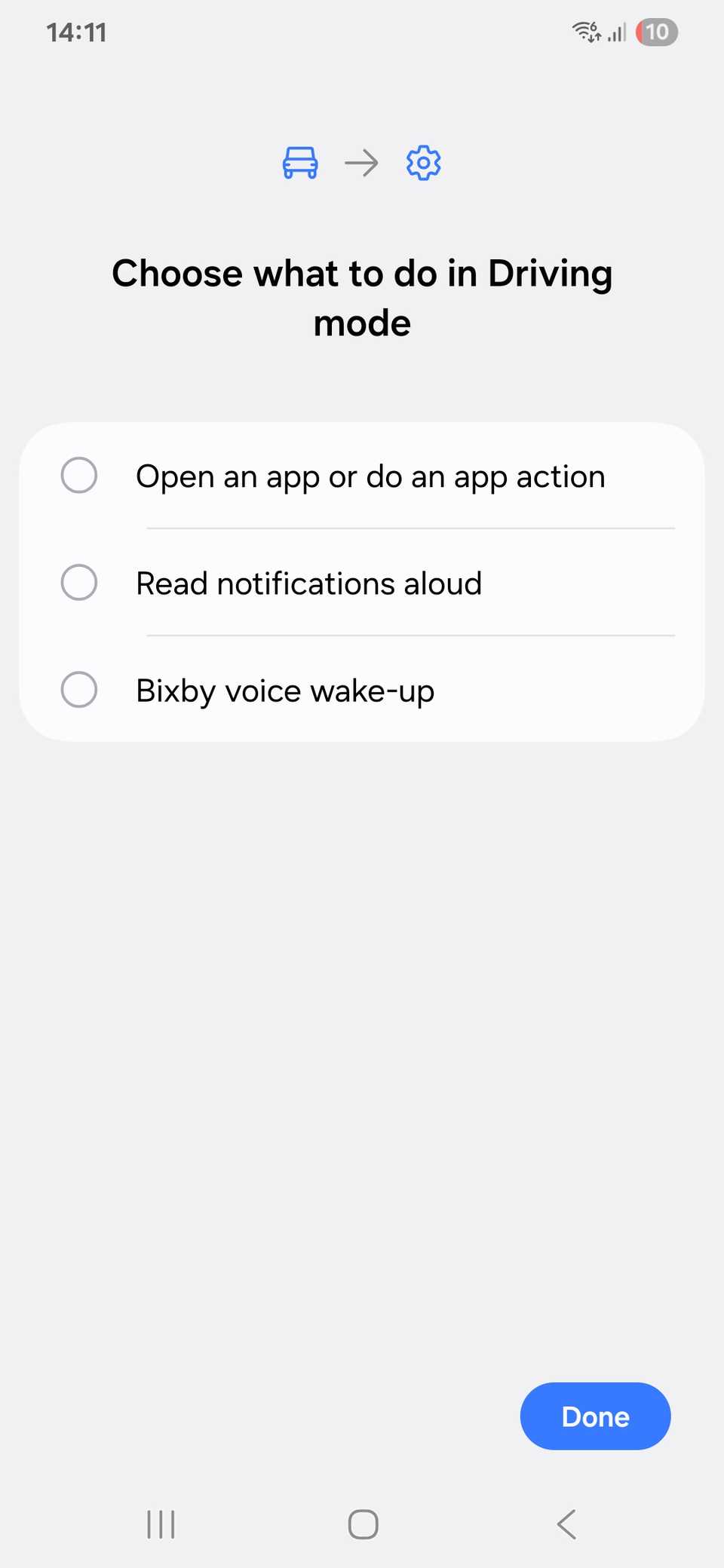The image size is (724, 1568).
Task: Click the arrow icon between car and gear
Action: [x=360, y=162]
